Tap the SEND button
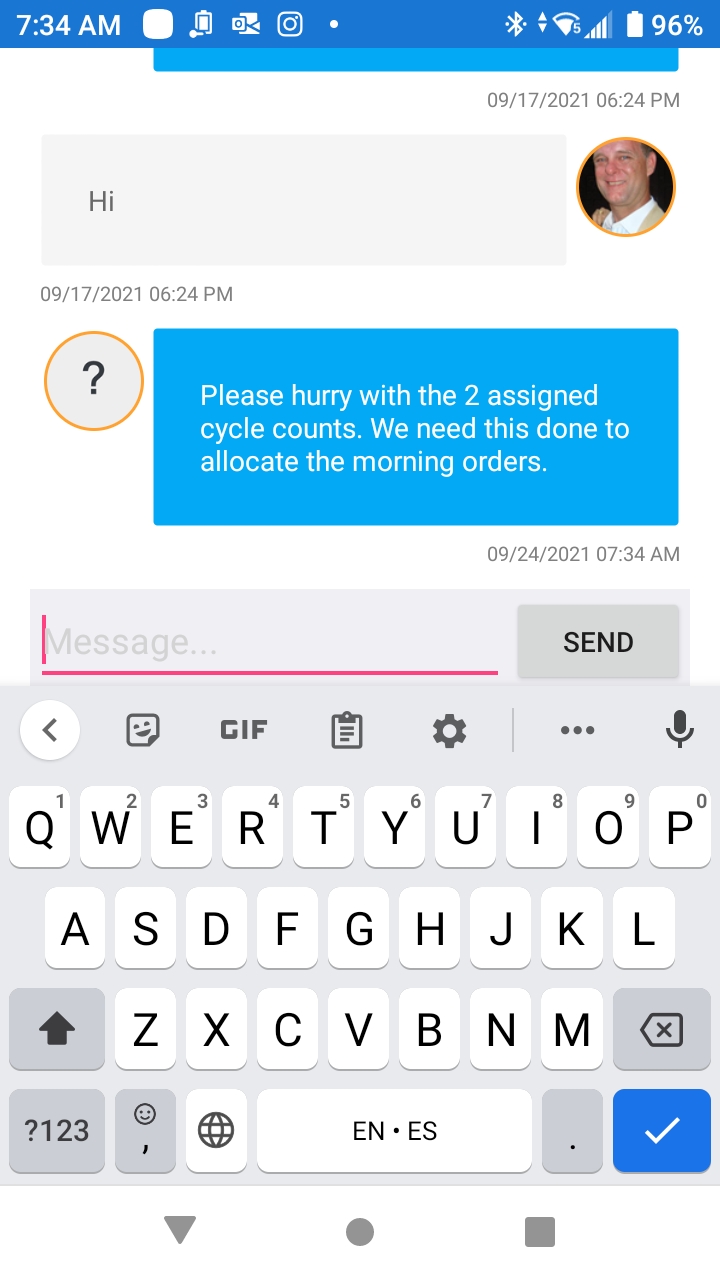The width and height of the screenshot is (720, 1280). 598,642
